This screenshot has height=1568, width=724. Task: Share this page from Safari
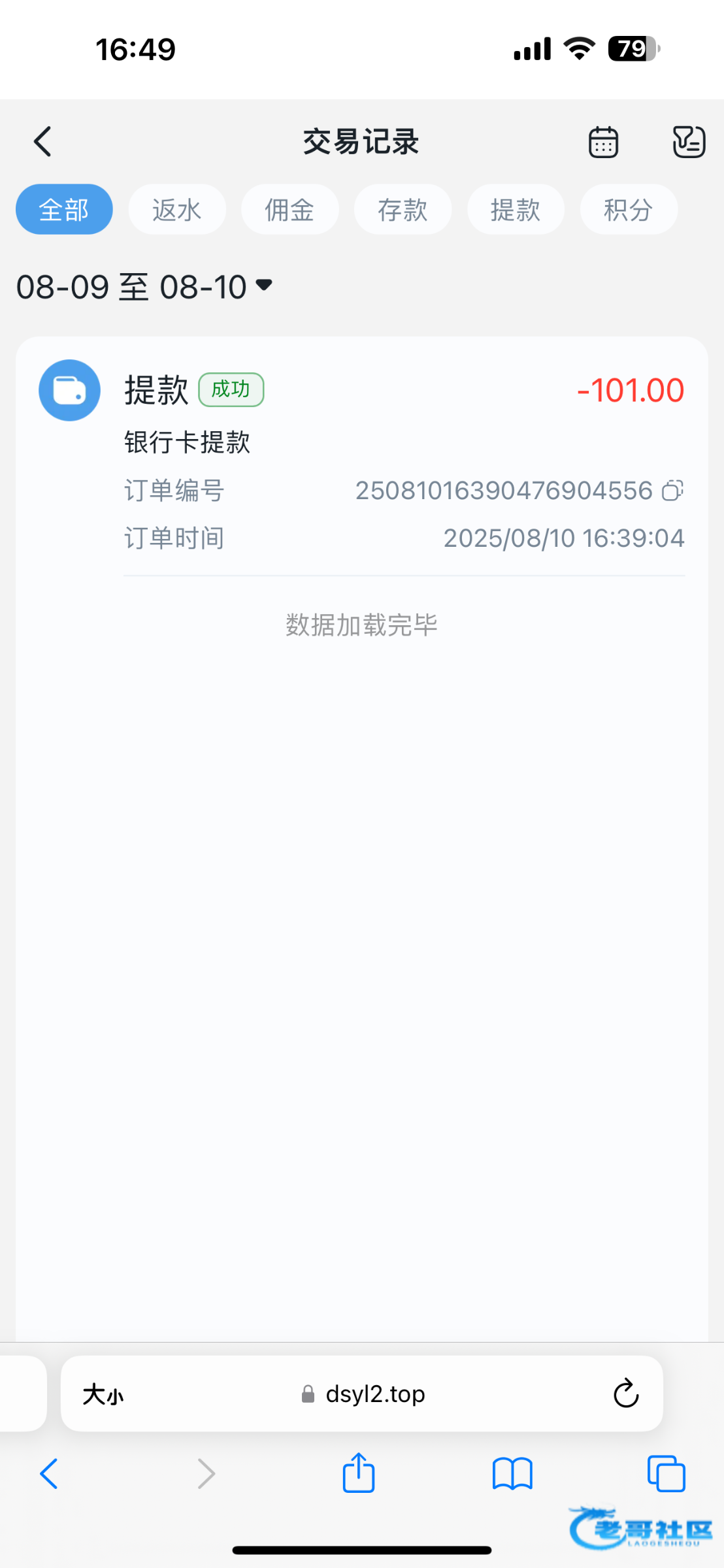(359, 1473)
